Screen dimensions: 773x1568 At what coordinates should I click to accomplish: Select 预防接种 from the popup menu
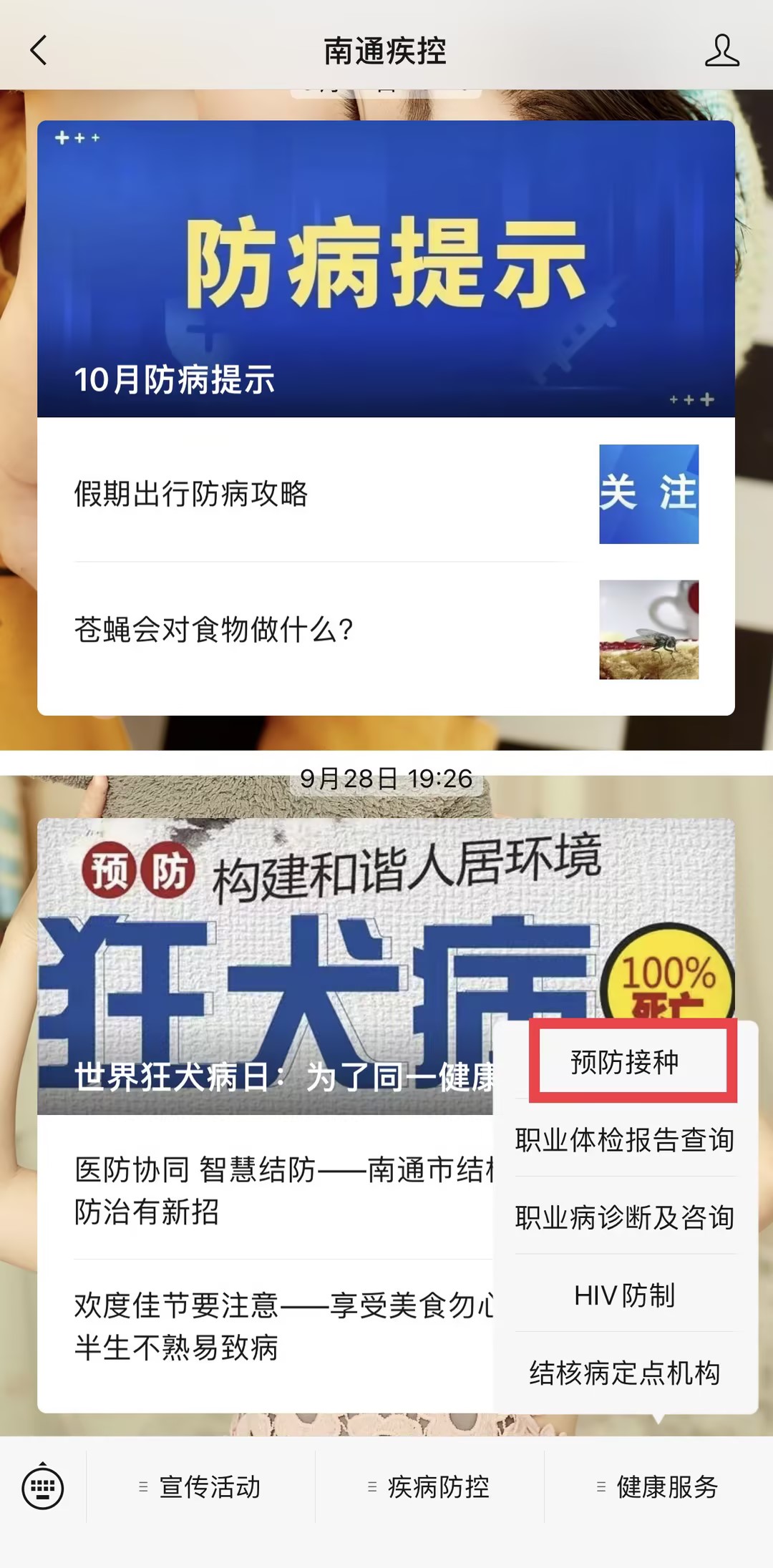pyautogui.click(x=625, y=1062)
